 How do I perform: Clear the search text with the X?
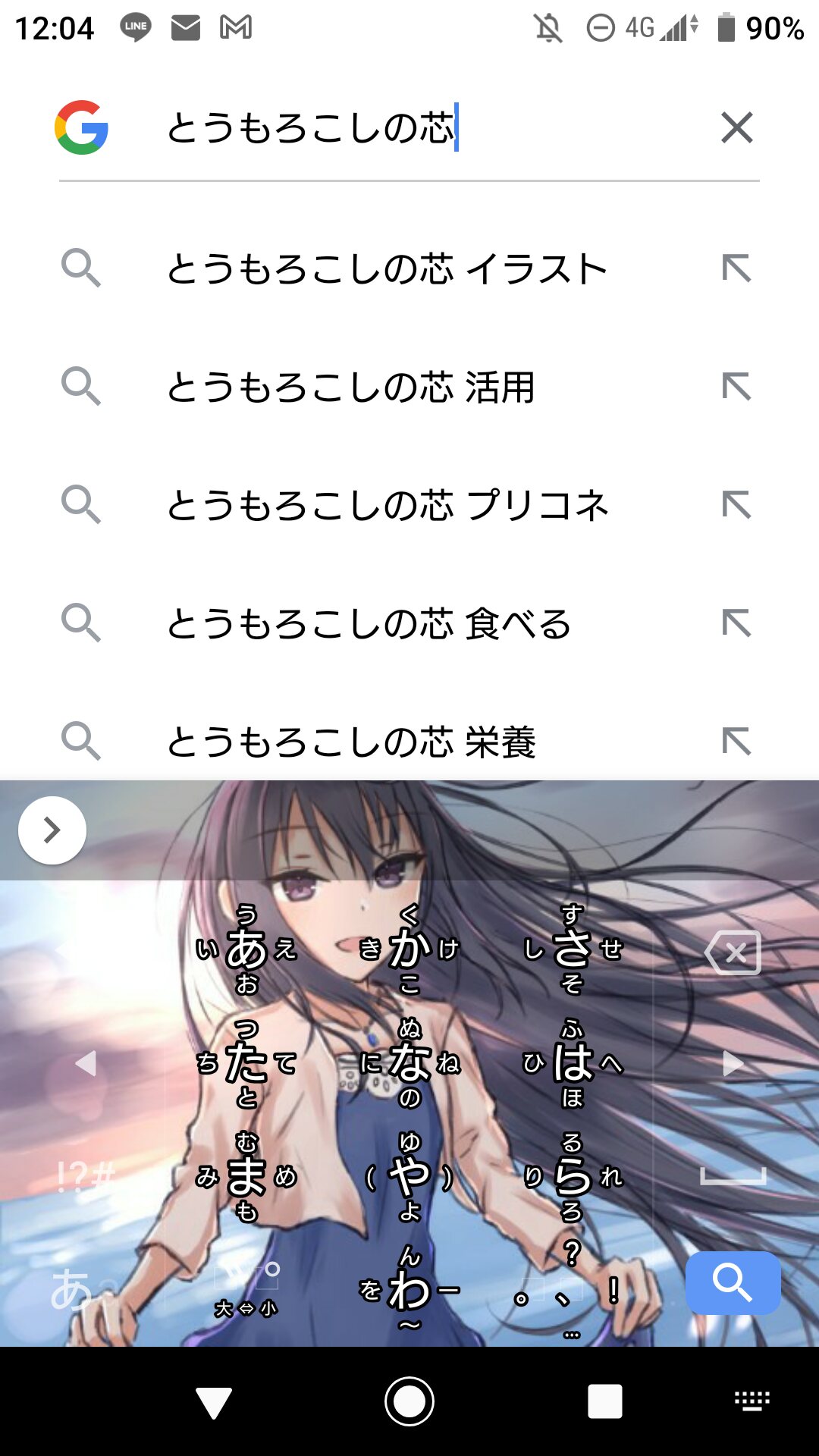point(736,127)
